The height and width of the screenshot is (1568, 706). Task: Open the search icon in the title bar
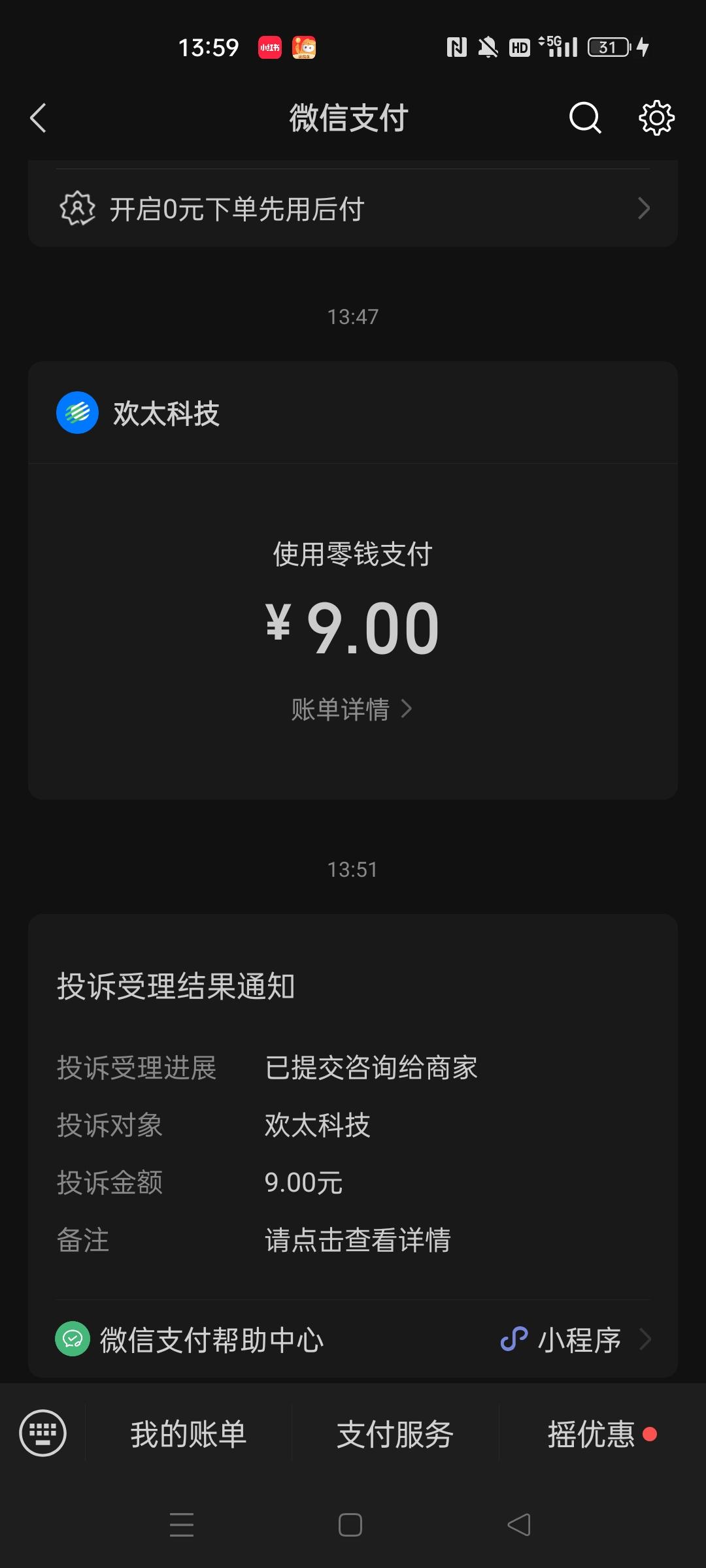[x=584, y=118]
